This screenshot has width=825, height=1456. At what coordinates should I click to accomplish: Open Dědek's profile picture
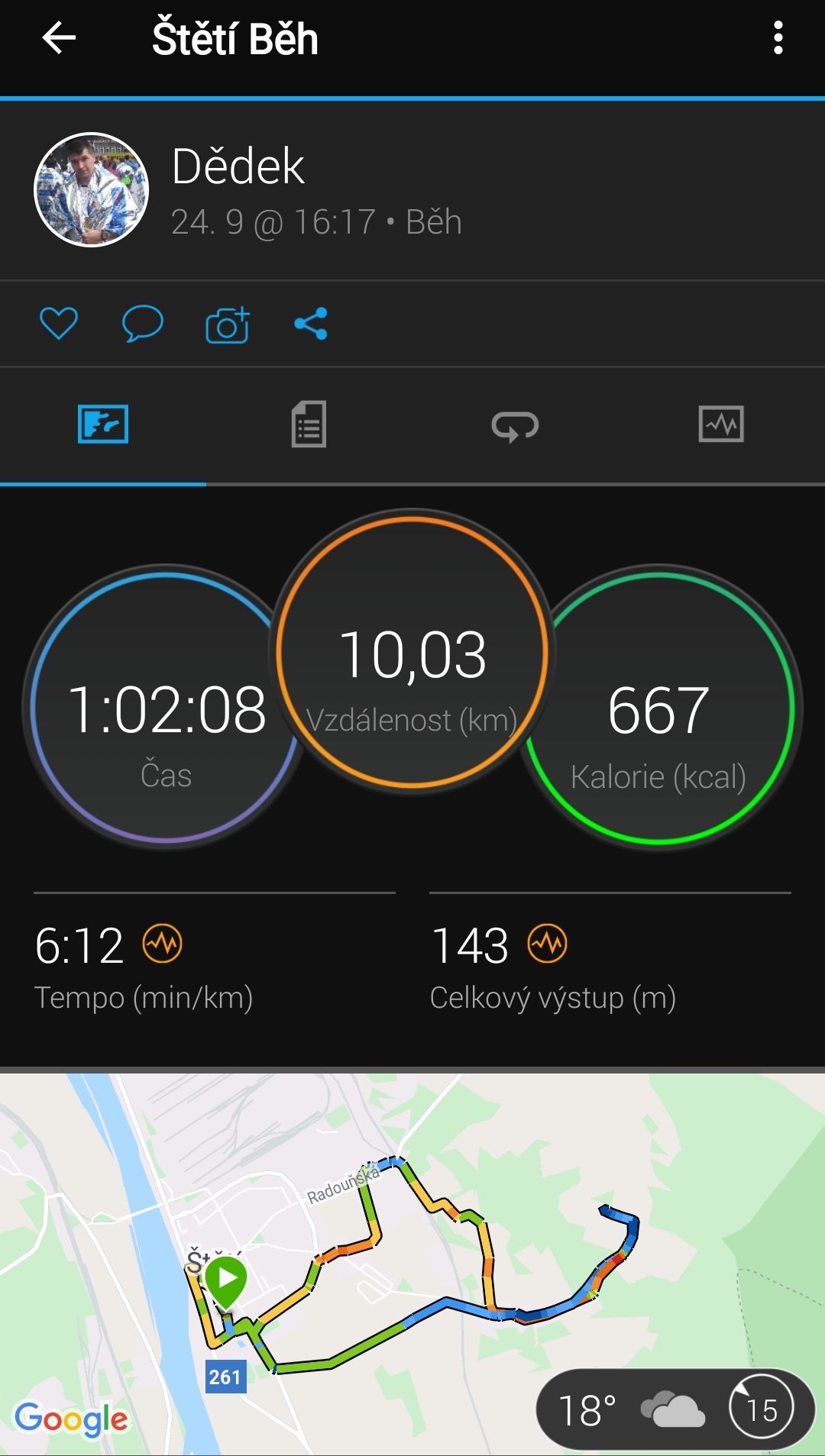91,189
